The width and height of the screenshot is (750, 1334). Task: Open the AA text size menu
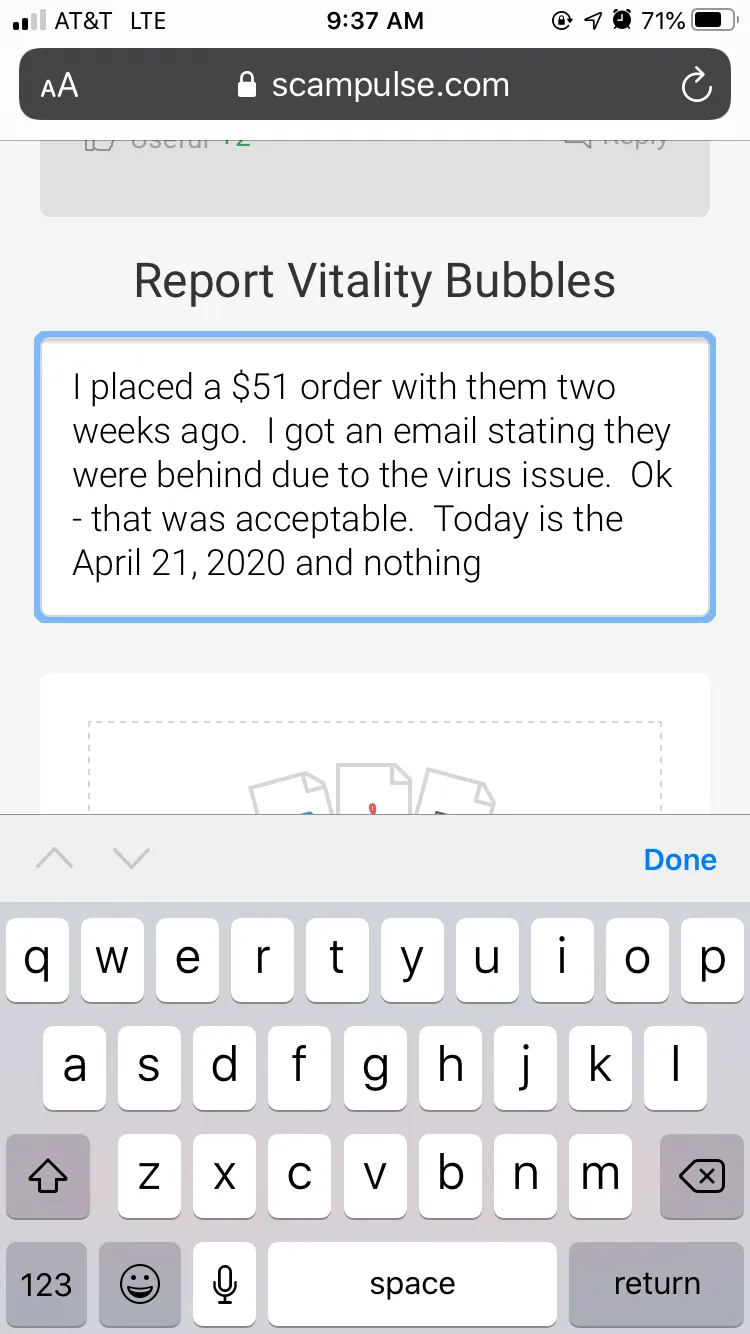tap(59, 85)
